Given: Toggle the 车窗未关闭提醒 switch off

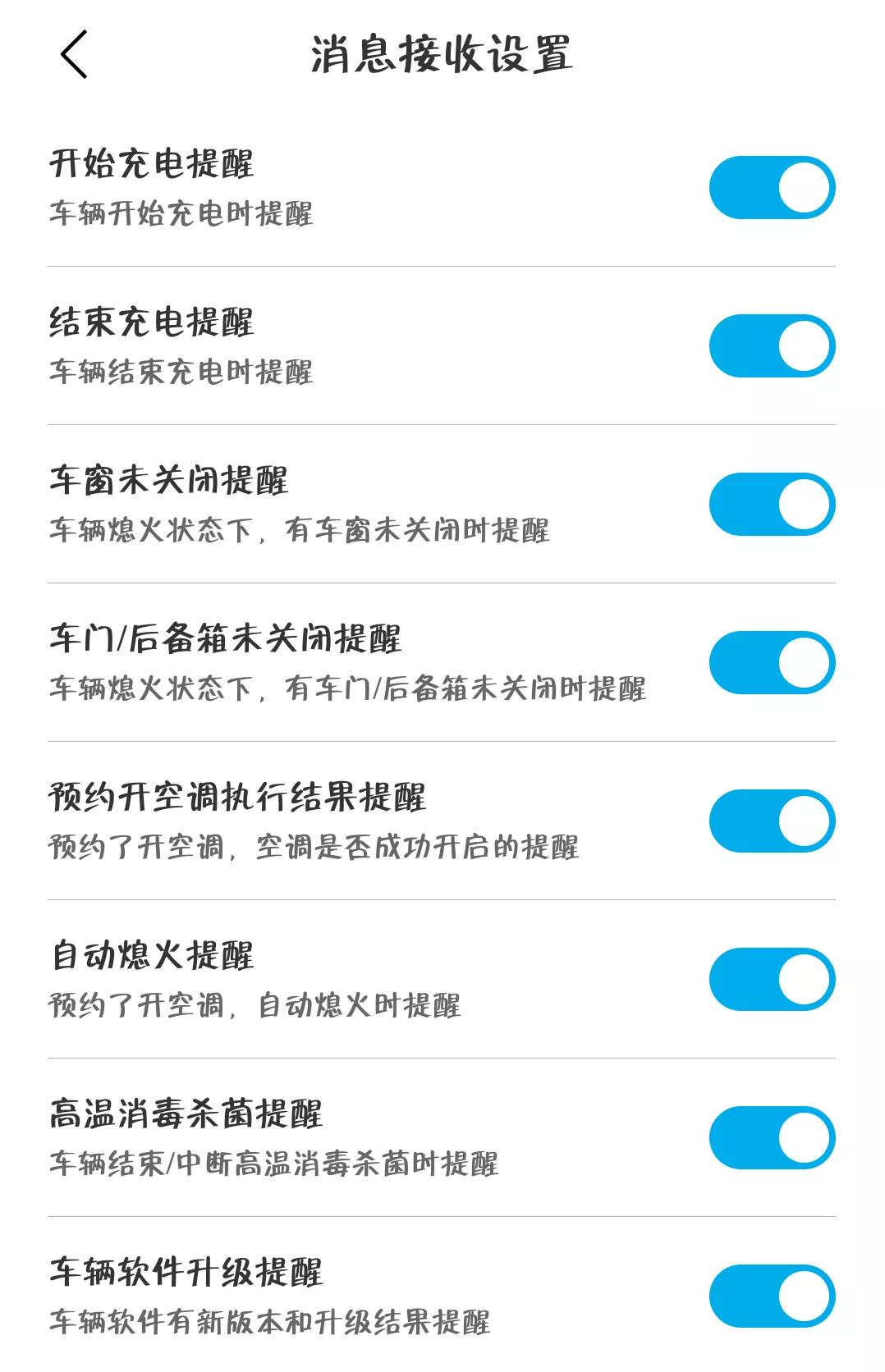Looking at the screenshot, I should (772, 505).
